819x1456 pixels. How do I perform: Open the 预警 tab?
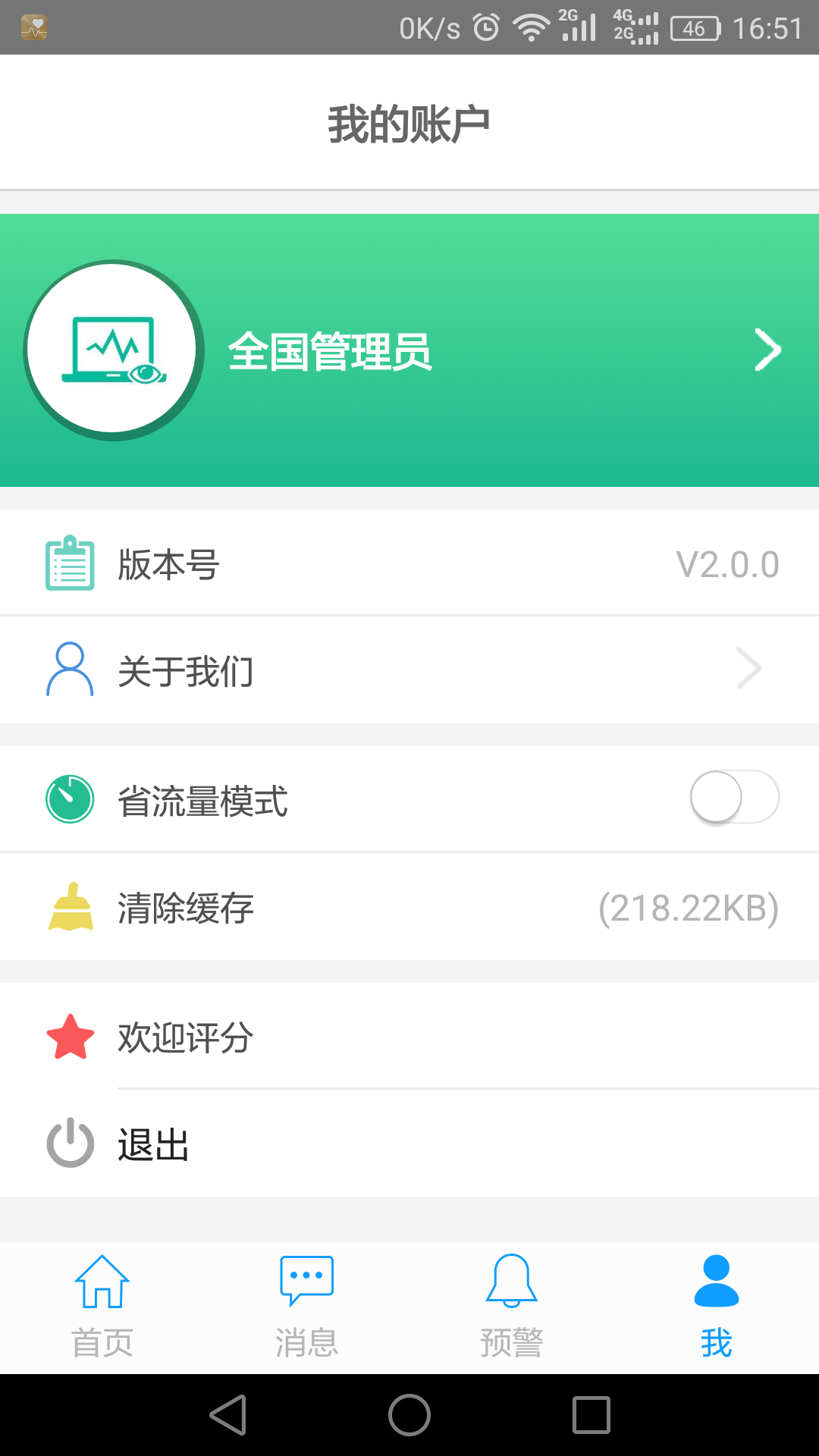coord(512,1306)
